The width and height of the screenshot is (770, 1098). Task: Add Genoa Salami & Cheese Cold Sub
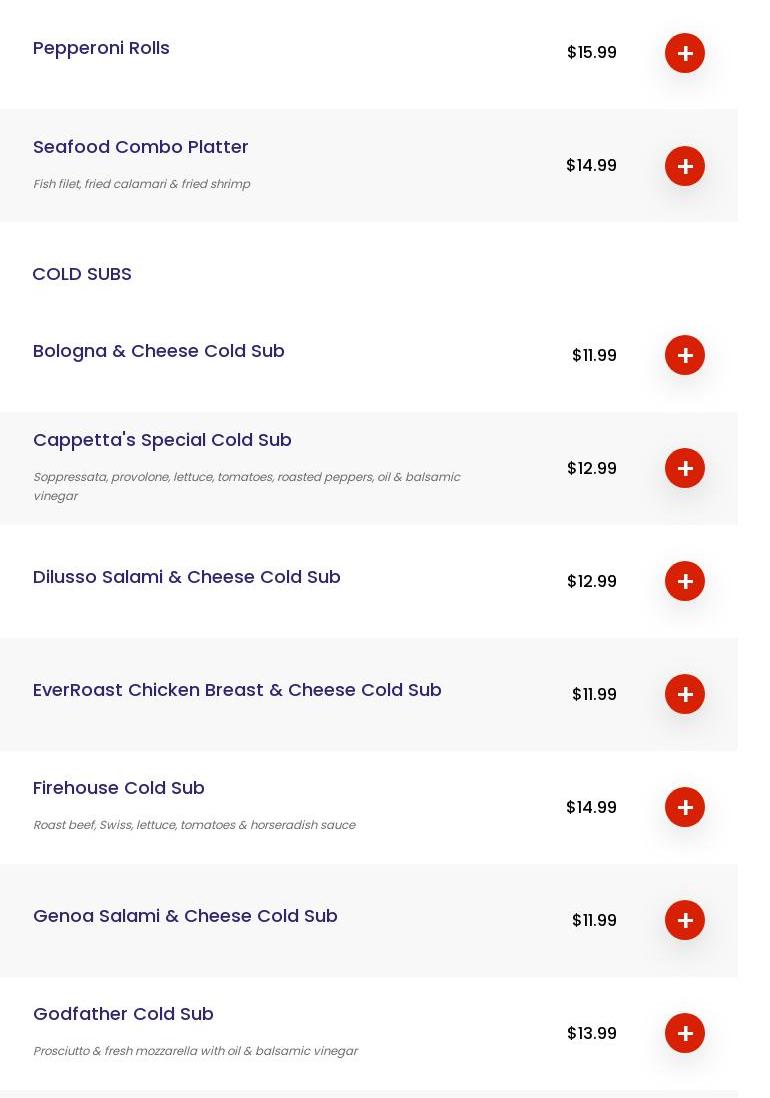point(685,920)
